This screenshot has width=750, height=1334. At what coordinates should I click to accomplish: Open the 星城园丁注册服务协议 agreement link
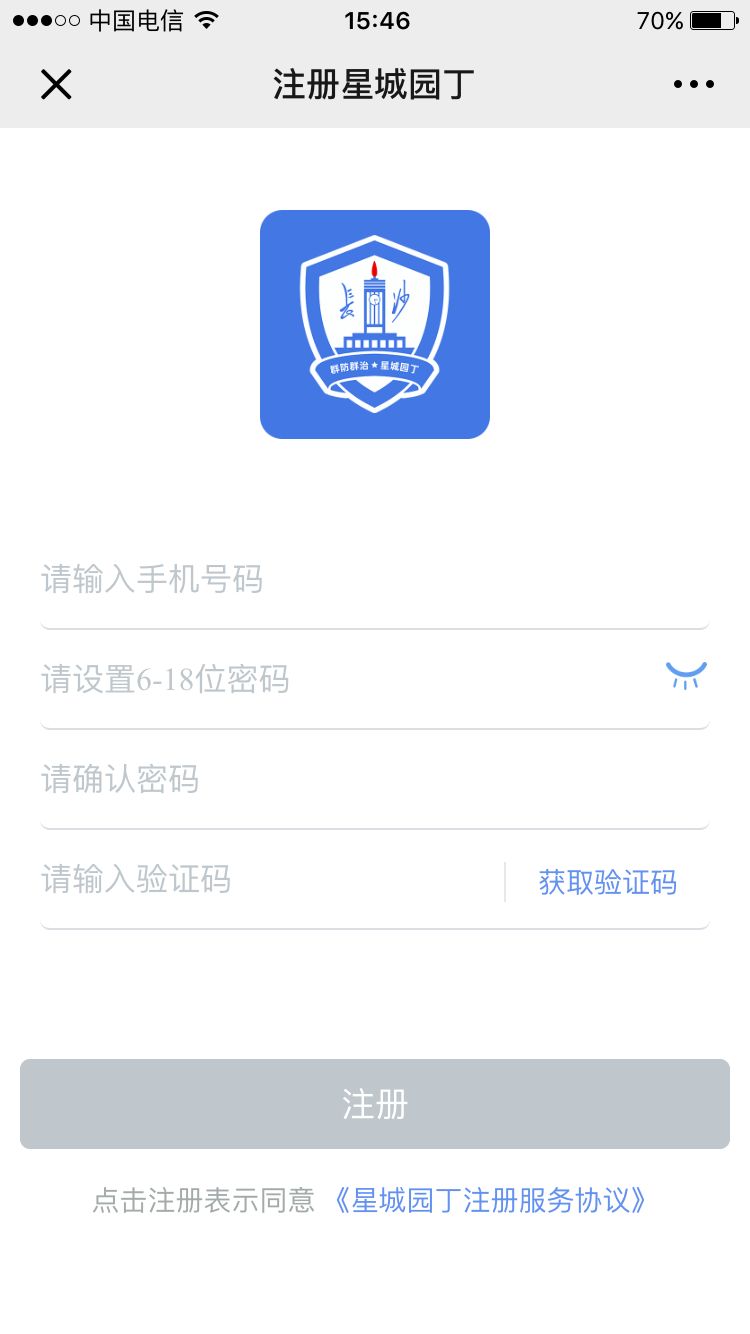click(492, 1200)
